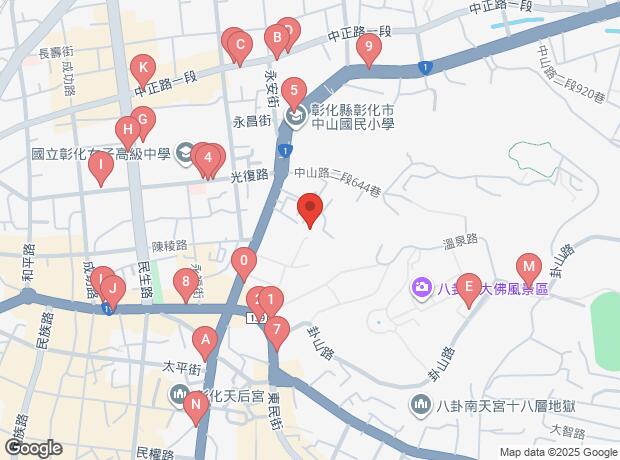
Task: Tap map marker K
Action: [143, 71]
